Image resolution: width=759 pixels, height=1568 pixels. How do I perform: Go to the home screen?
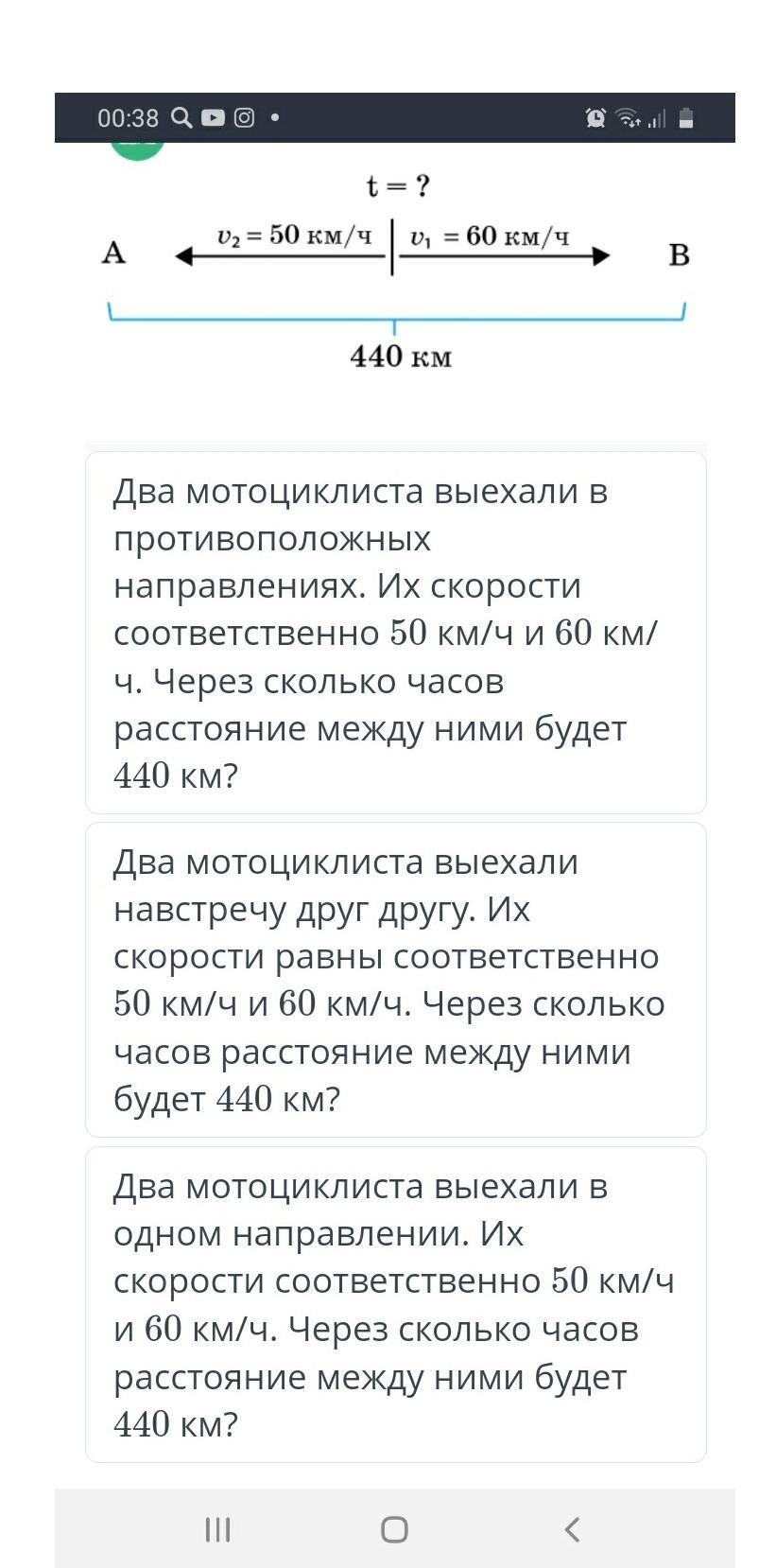394,1529
